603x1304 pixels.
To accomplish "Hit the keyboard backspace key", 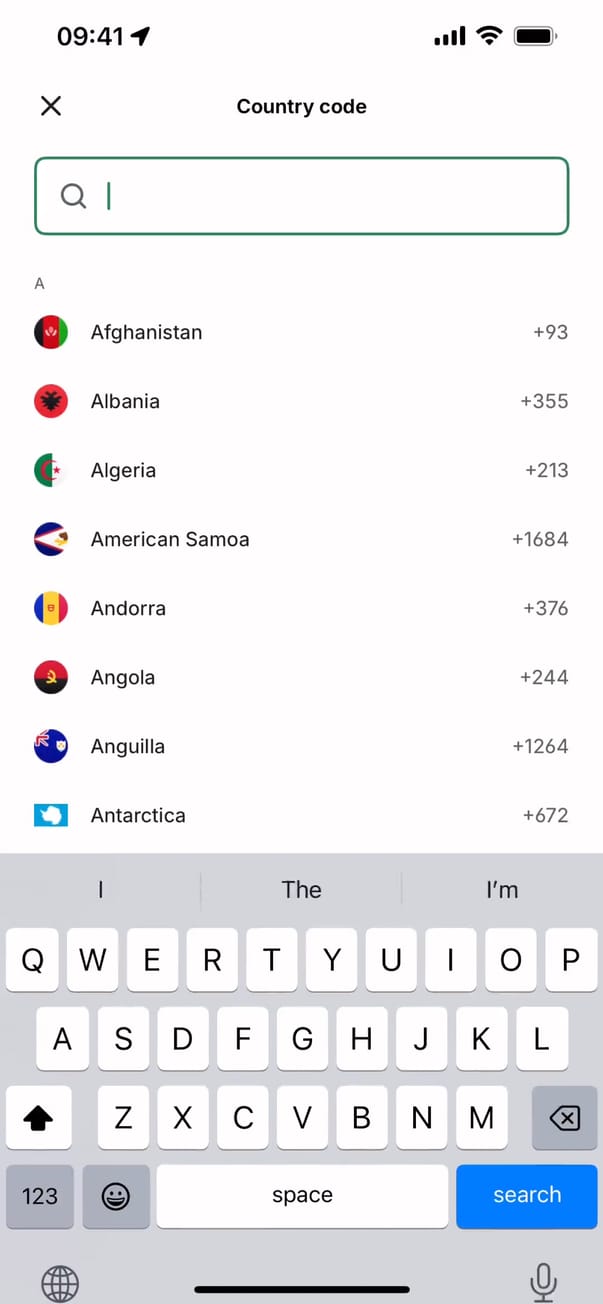I will tap(565, 1118).
